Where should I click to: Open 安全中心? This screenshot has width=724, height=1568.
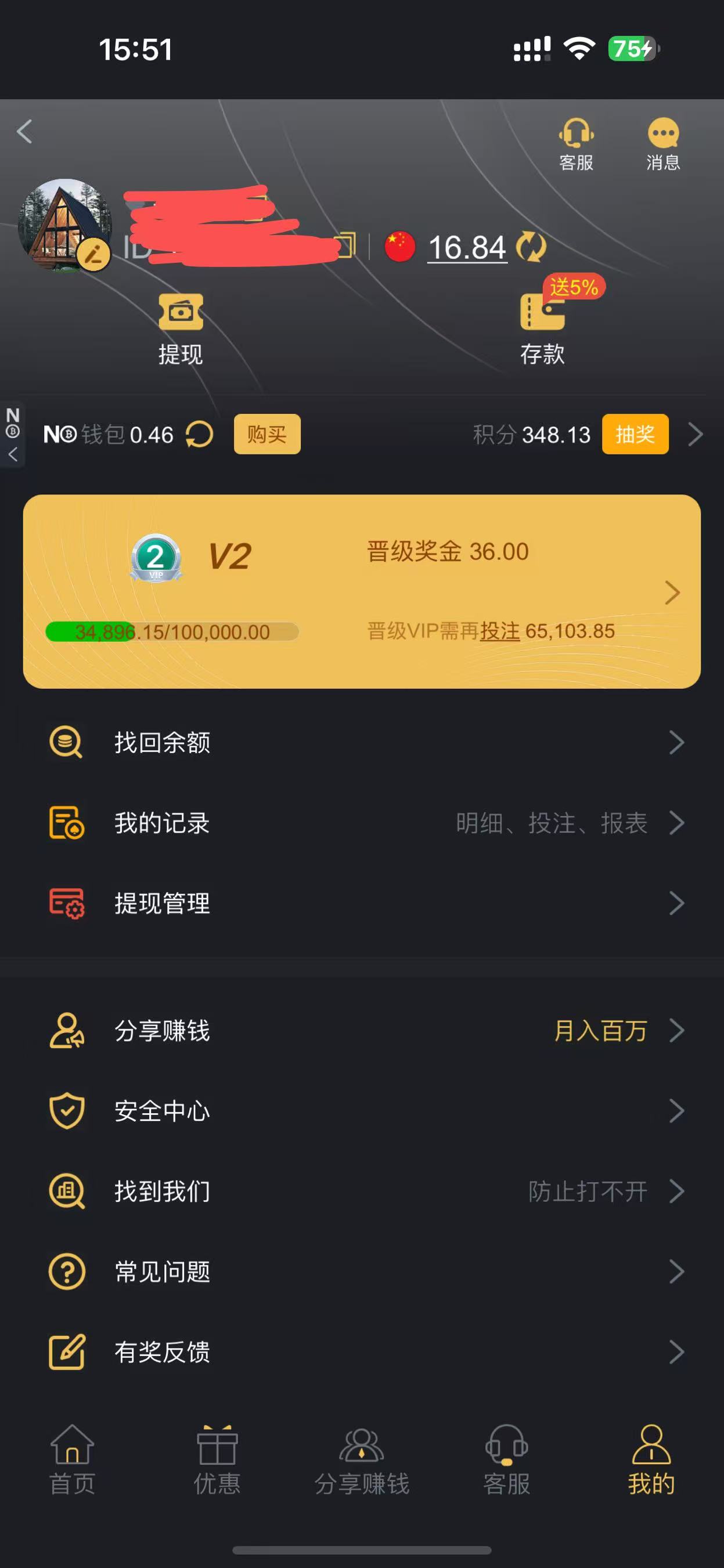tap(362, 1111)
